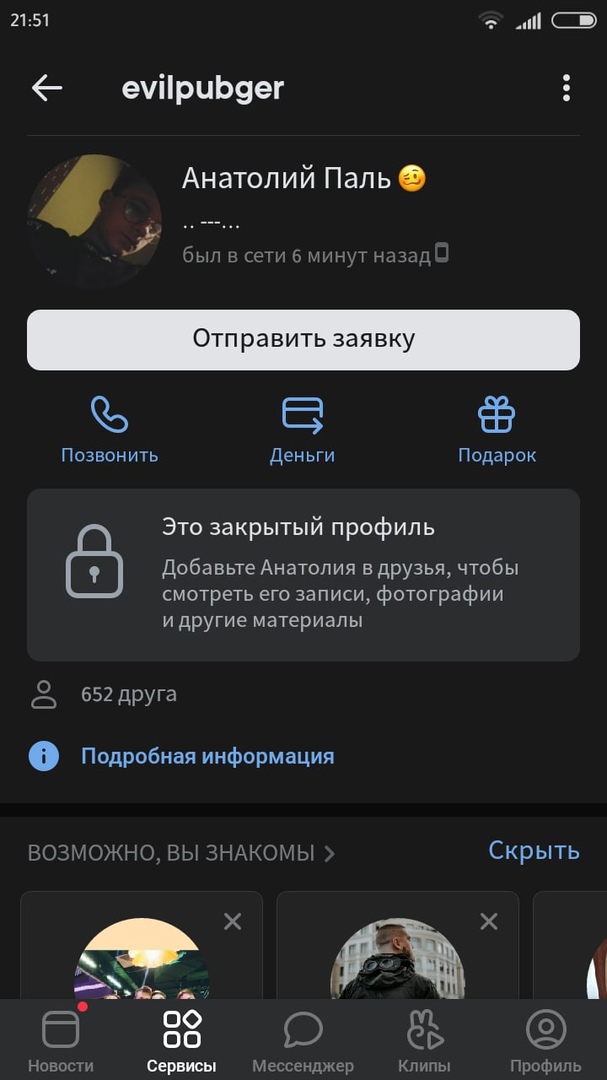
Task: Open Подробная информация details
Action: coord(207,756)
